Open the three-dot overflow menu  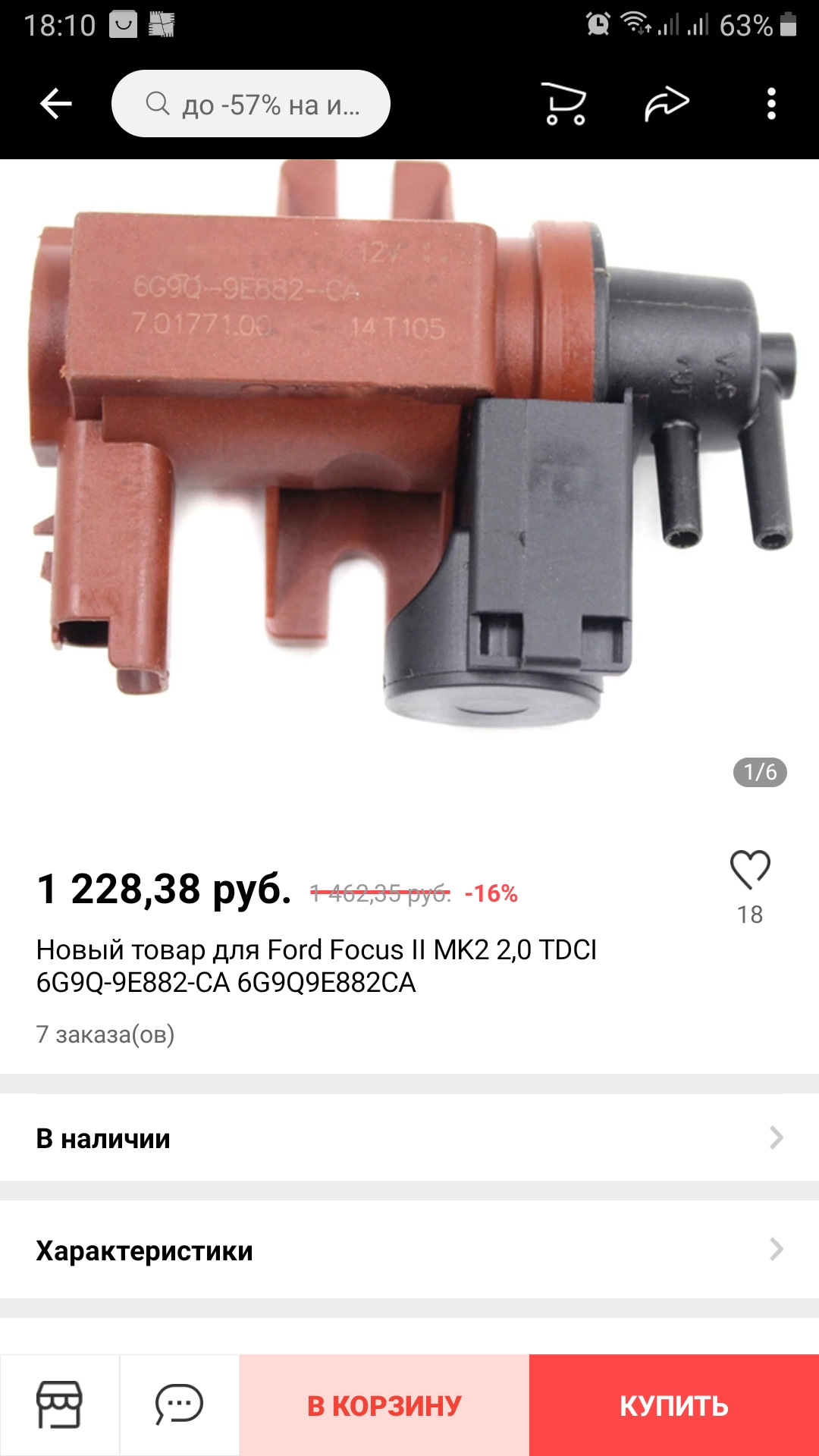(x=771, y=104)
